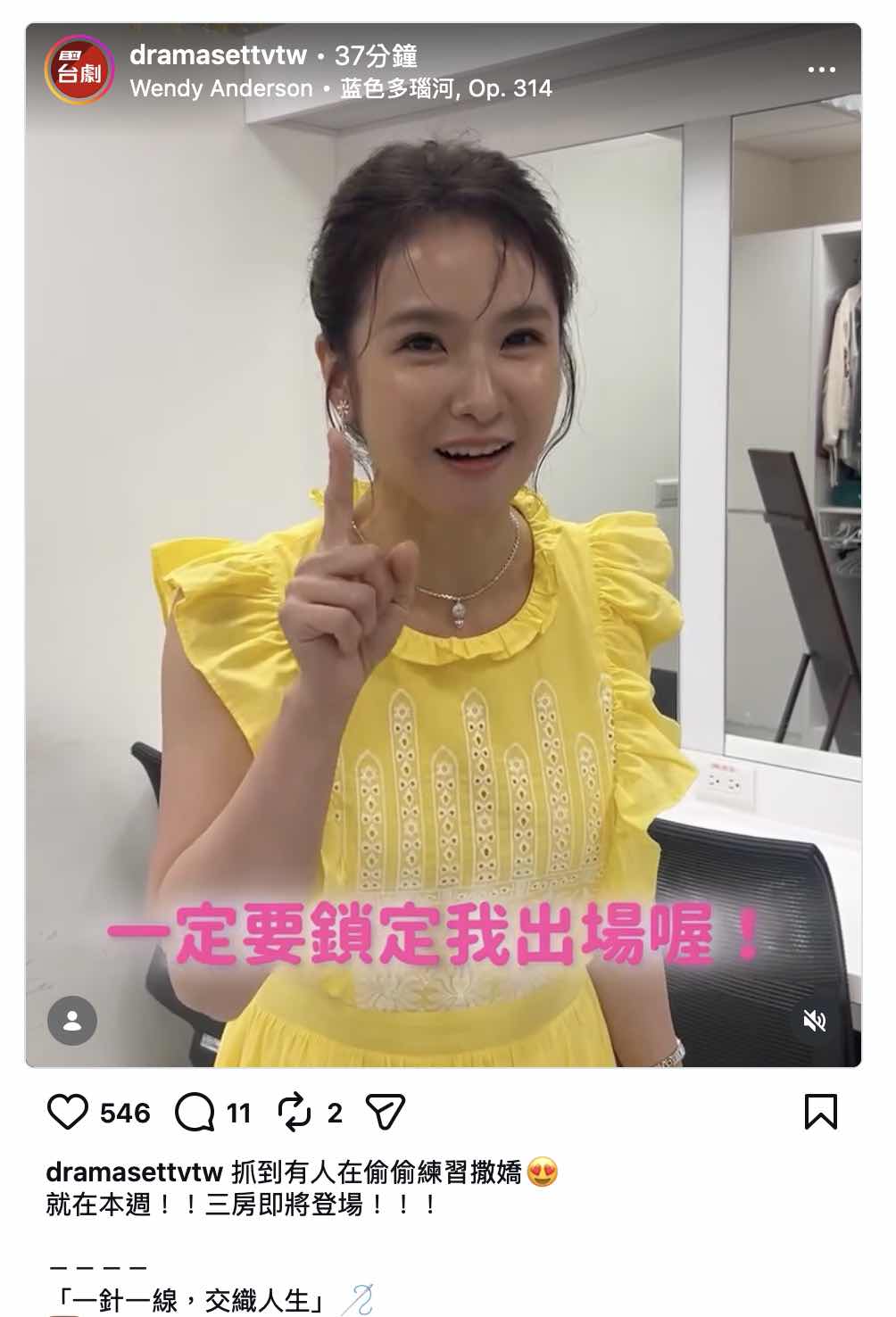This screenshot has width=896, height=1317.
Task: Share the post with the paper plane icon
Action: pos(386,1113)
